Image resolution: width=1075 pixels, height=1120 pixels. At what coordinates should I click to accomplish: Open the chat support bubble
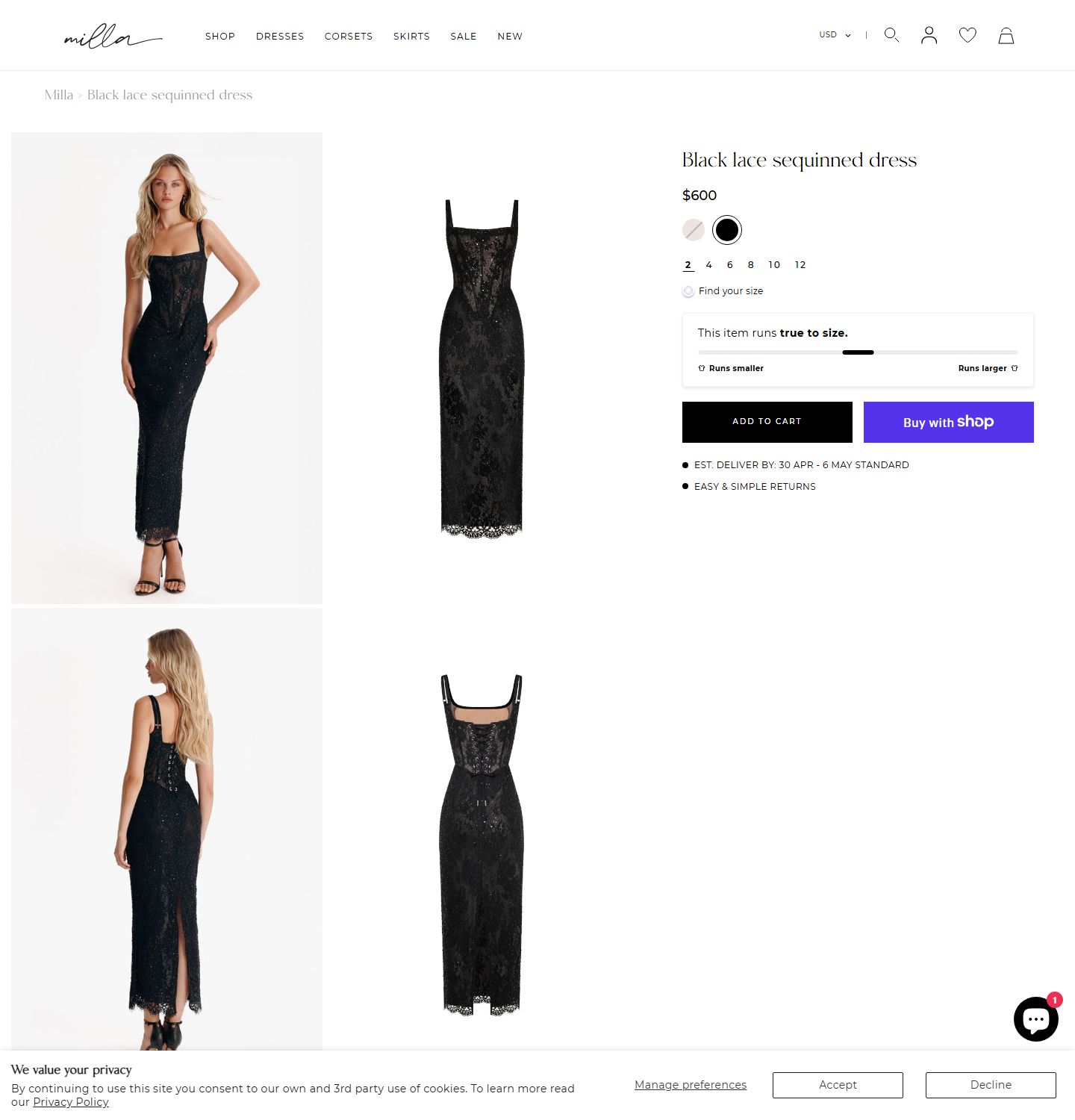tap(1035, 1019)
